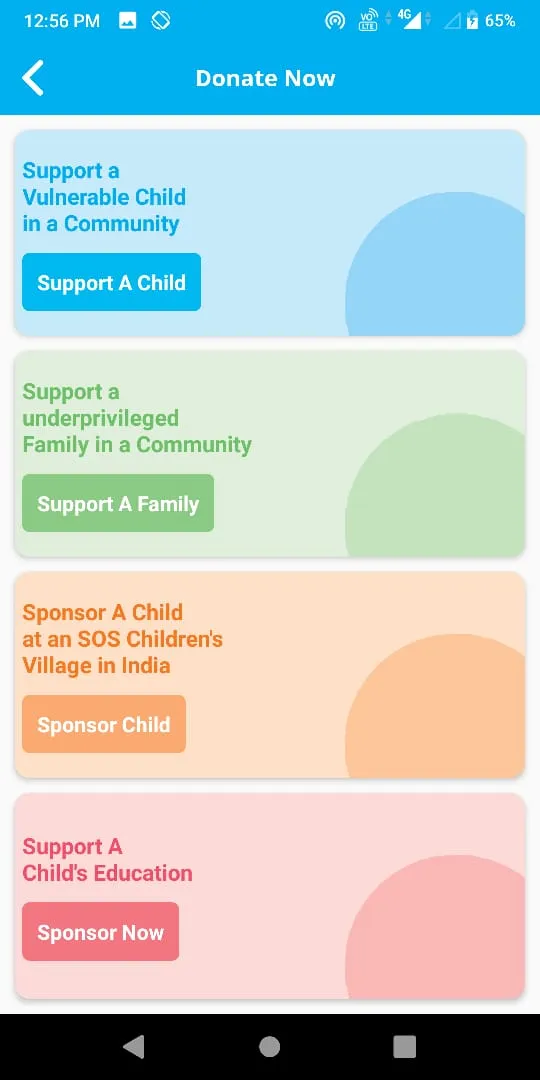Tap the Support A Child button

point(112,282)
